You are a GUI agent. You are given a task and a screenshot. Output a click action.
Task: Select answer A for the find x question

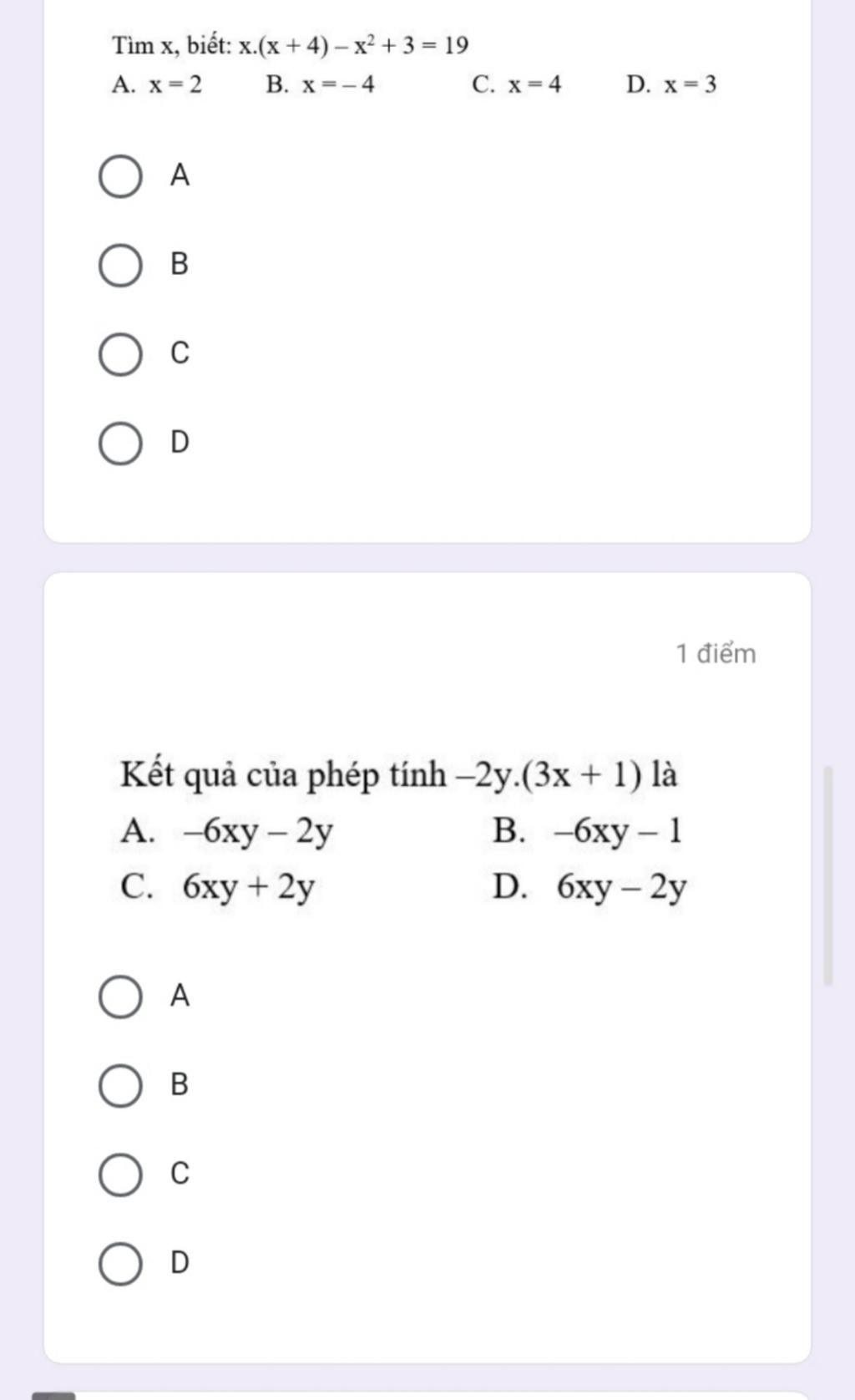(x=120, y=177)
